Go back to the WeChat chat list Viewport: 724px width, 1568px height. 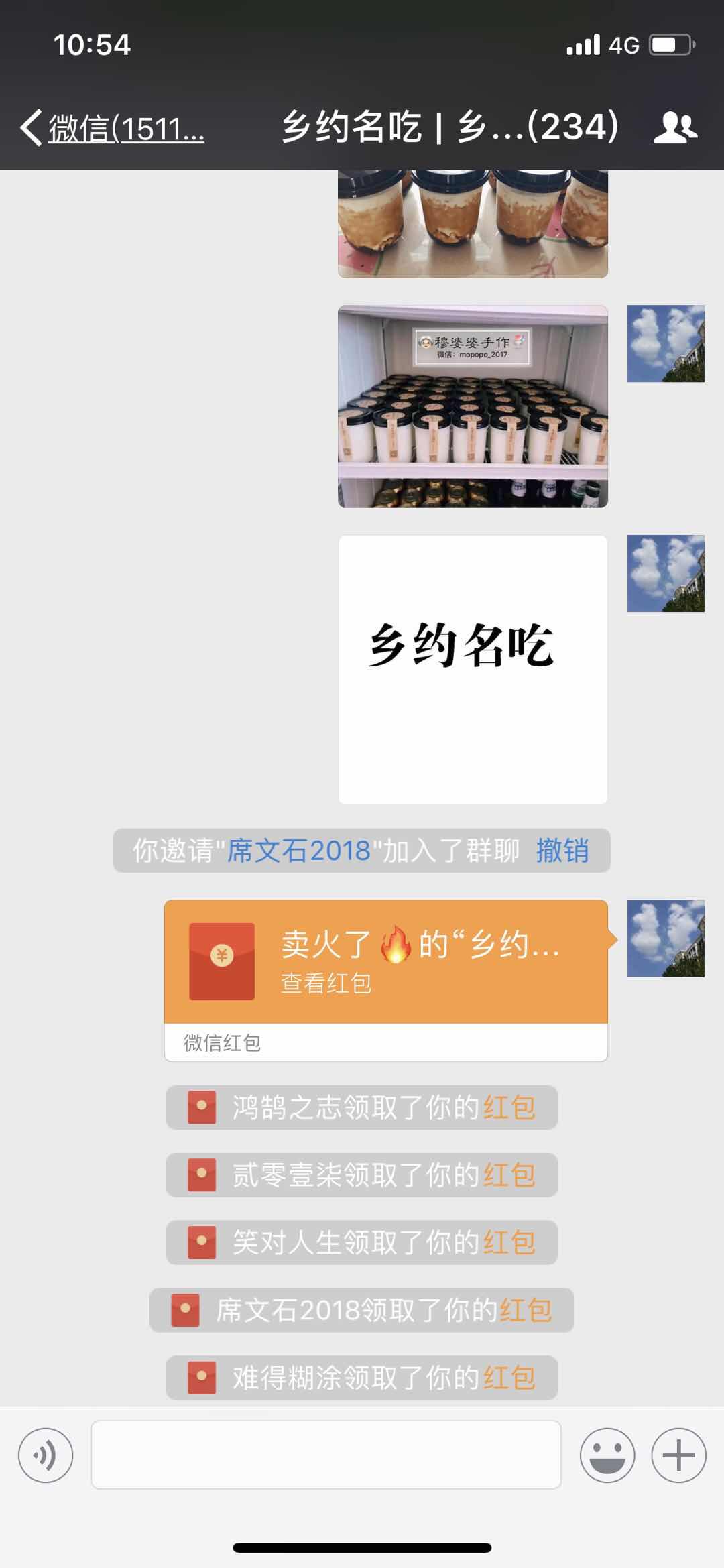pos(111,127)
